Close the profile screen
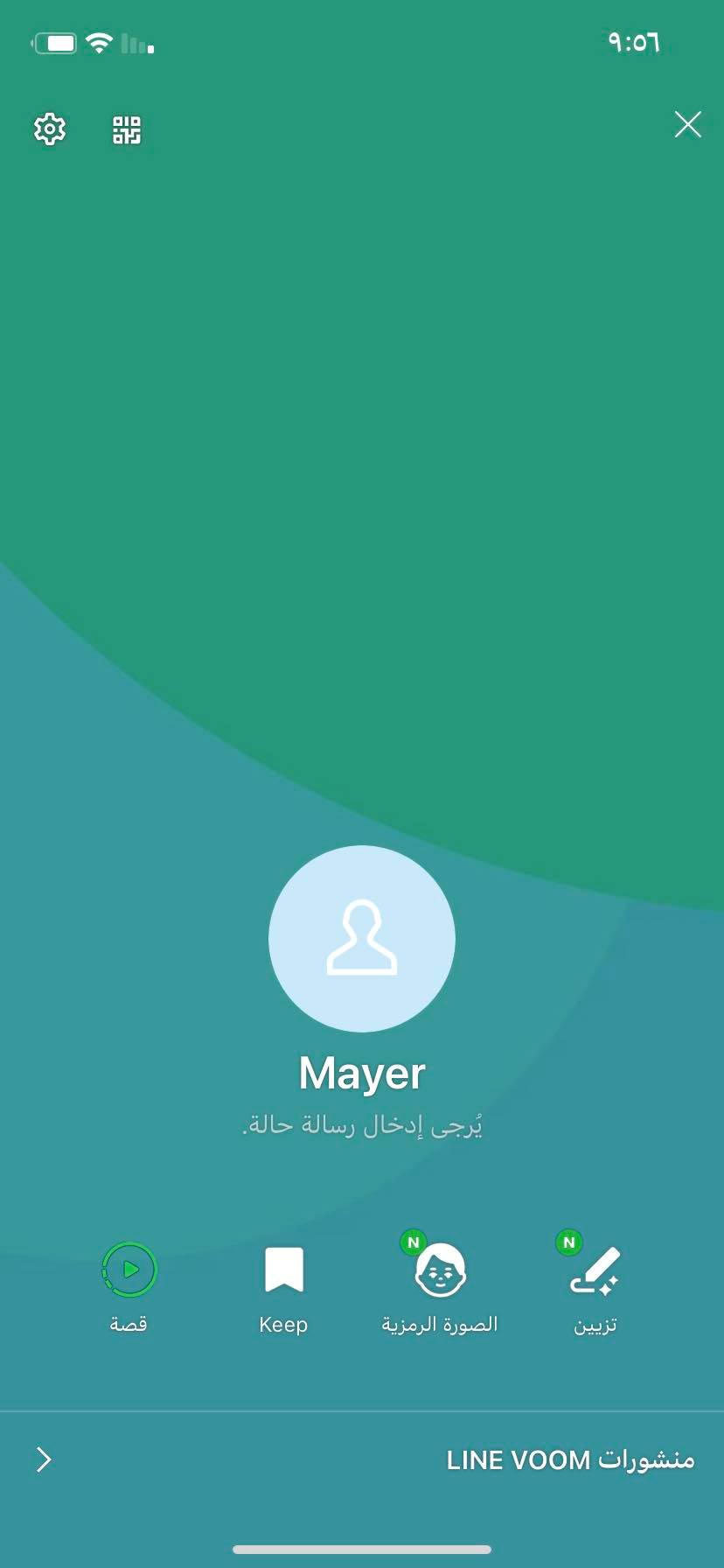 (x=687, y=125)
